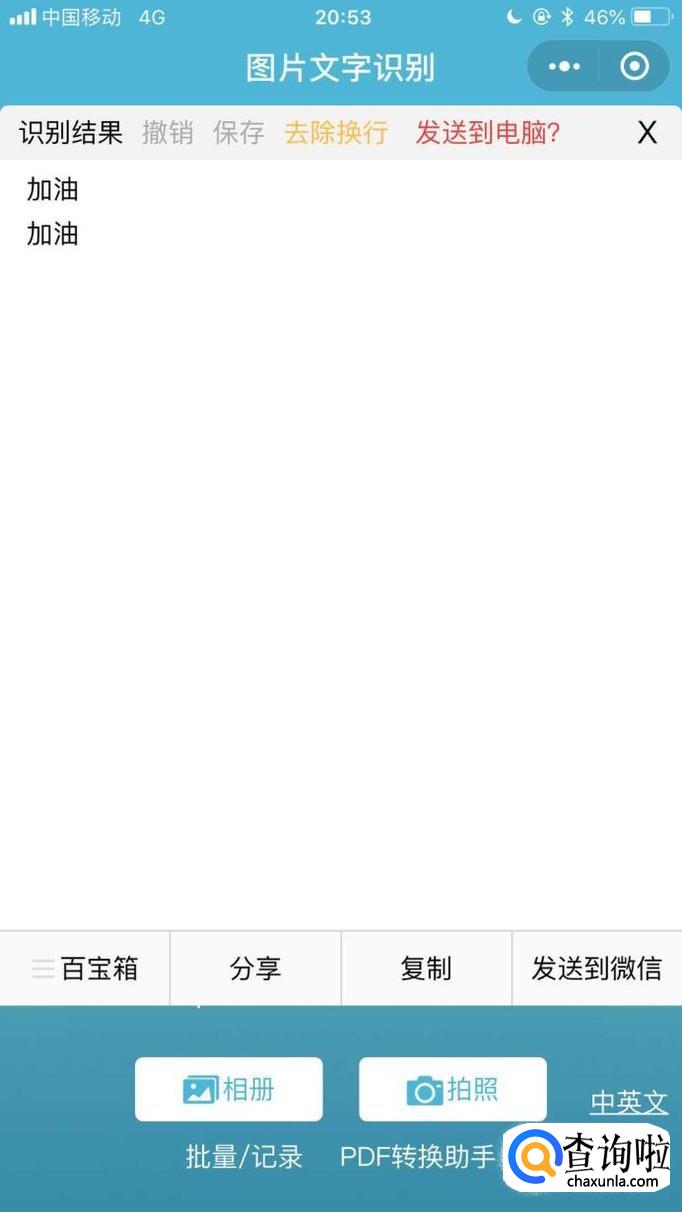Take a photo with 拍照

point(452,1089)
